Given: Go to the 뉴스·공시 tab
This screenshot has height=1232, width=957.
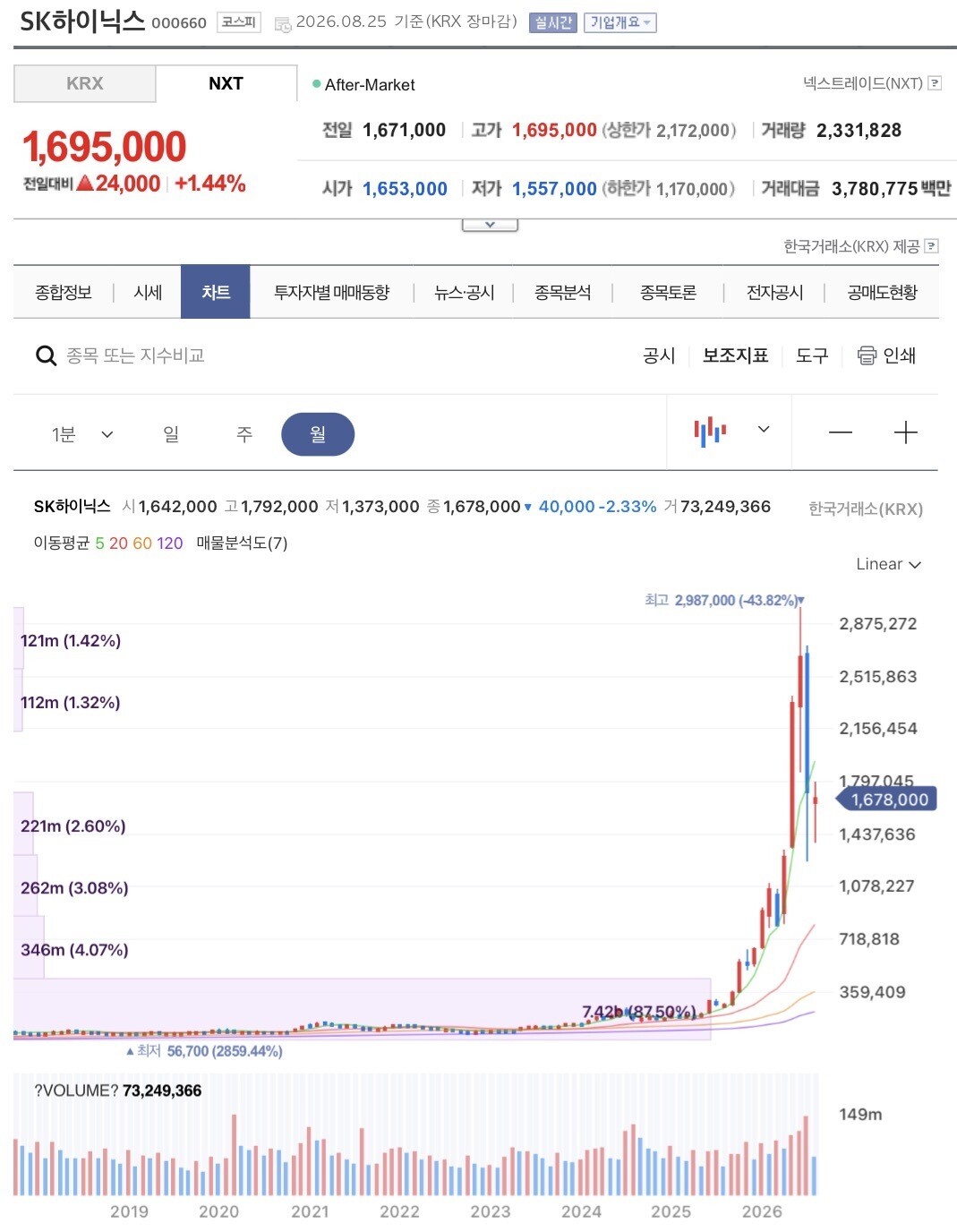Looking at the screenshot, I should [464, 293].
